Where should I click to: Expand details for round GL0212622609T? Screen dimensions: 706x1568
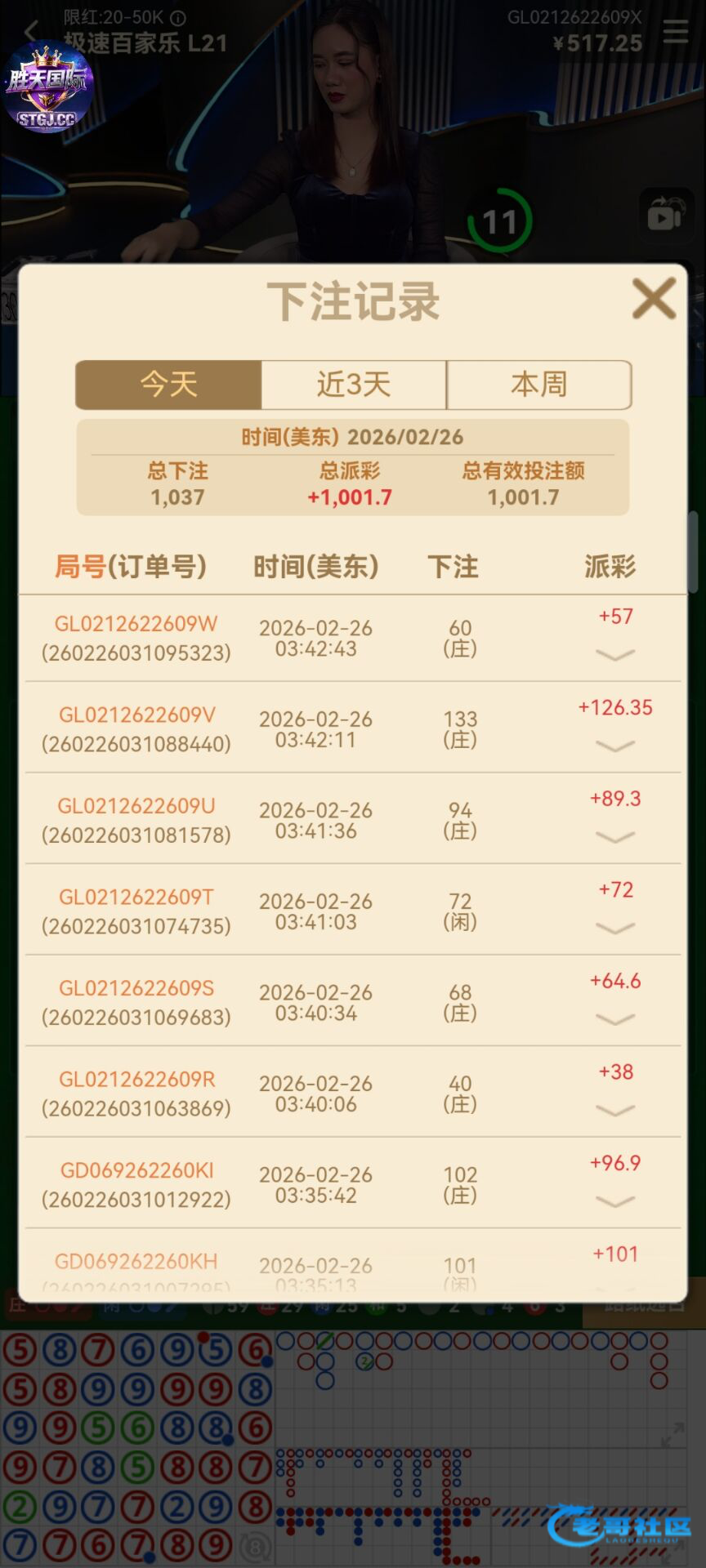click(x=615, y=928)
